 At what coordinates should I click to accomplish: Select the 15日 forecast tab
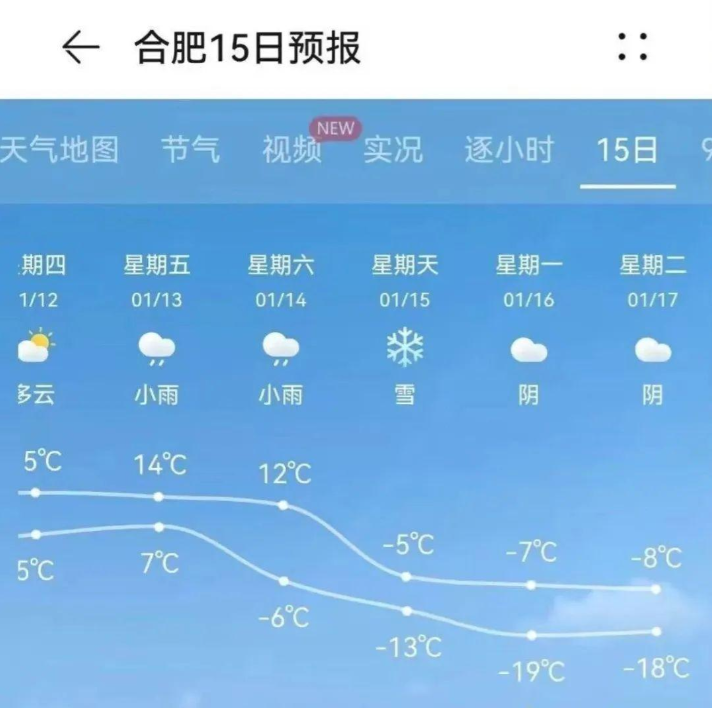click(628, 150)
